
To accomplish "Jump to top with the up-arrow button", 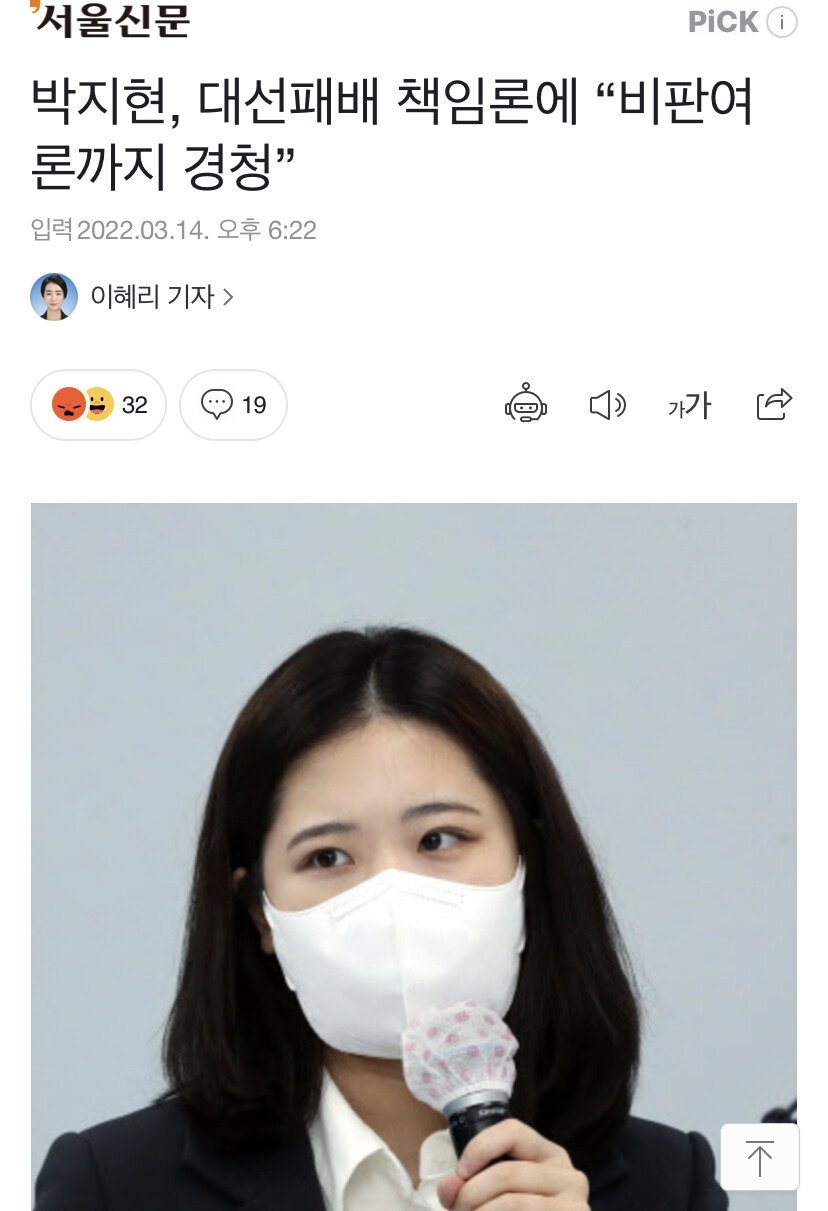I will [760, 1157].
